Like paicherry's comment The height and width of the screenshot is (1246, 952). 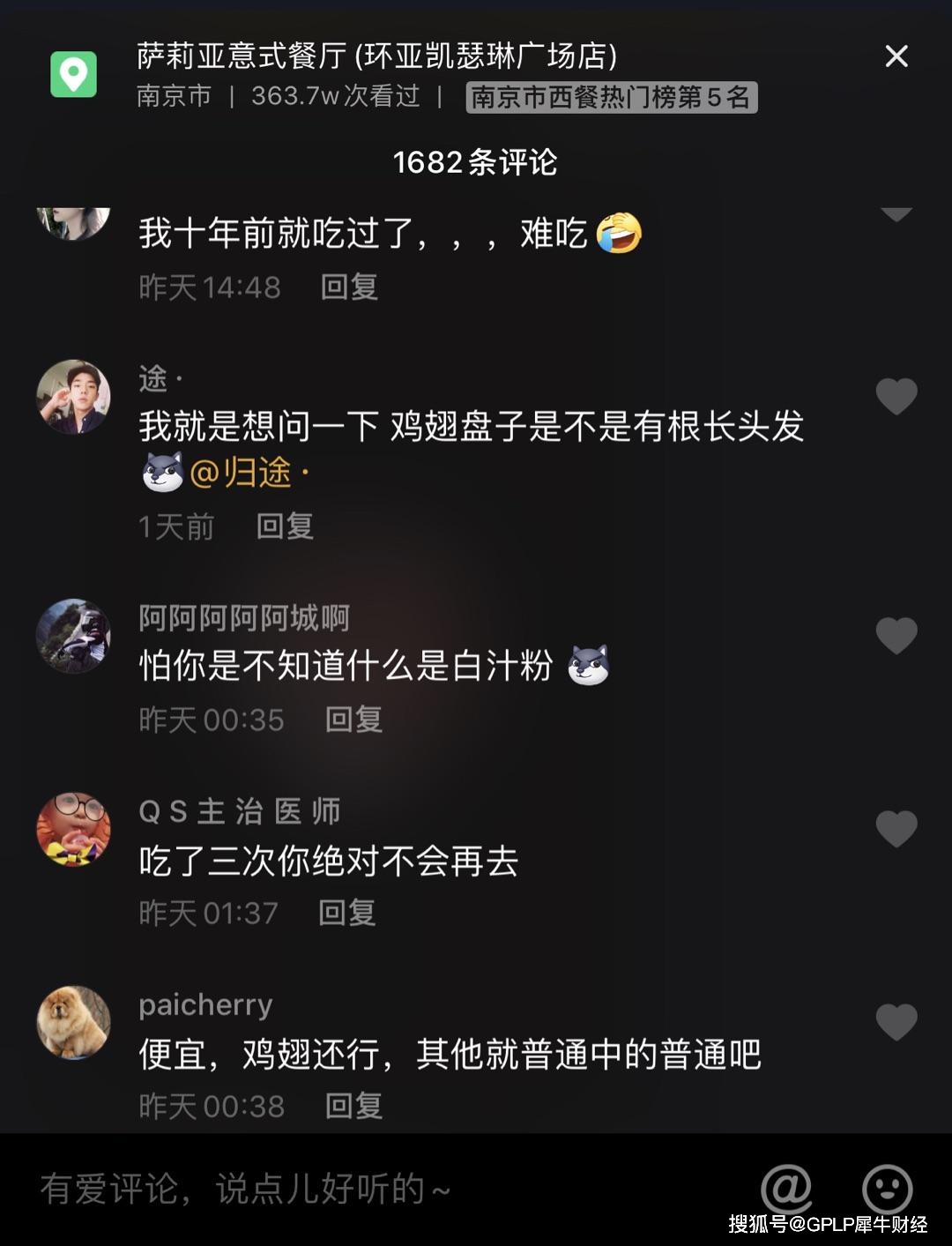click(896, 1021)
